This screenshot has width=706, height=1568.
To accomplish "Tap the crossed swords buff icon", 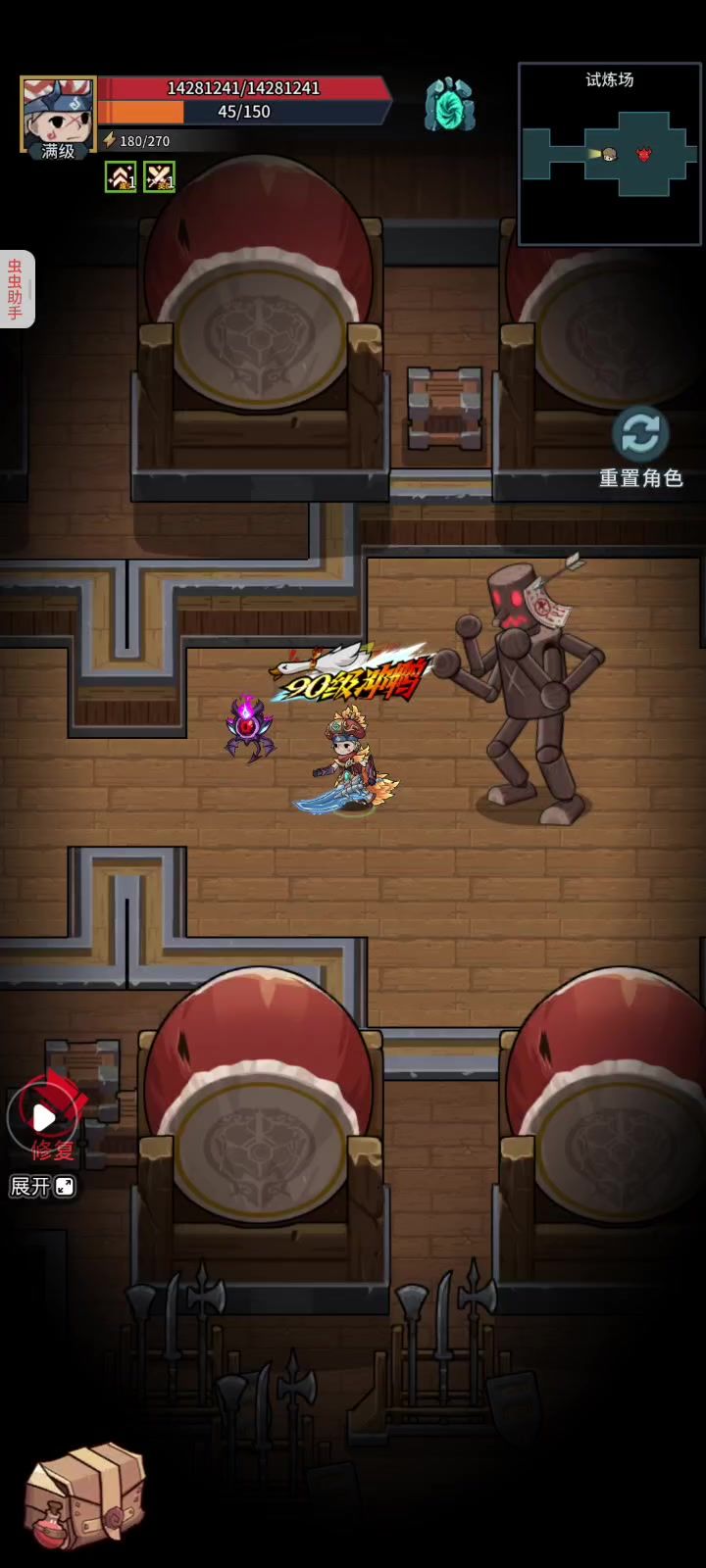I will (x=159, y=176).
